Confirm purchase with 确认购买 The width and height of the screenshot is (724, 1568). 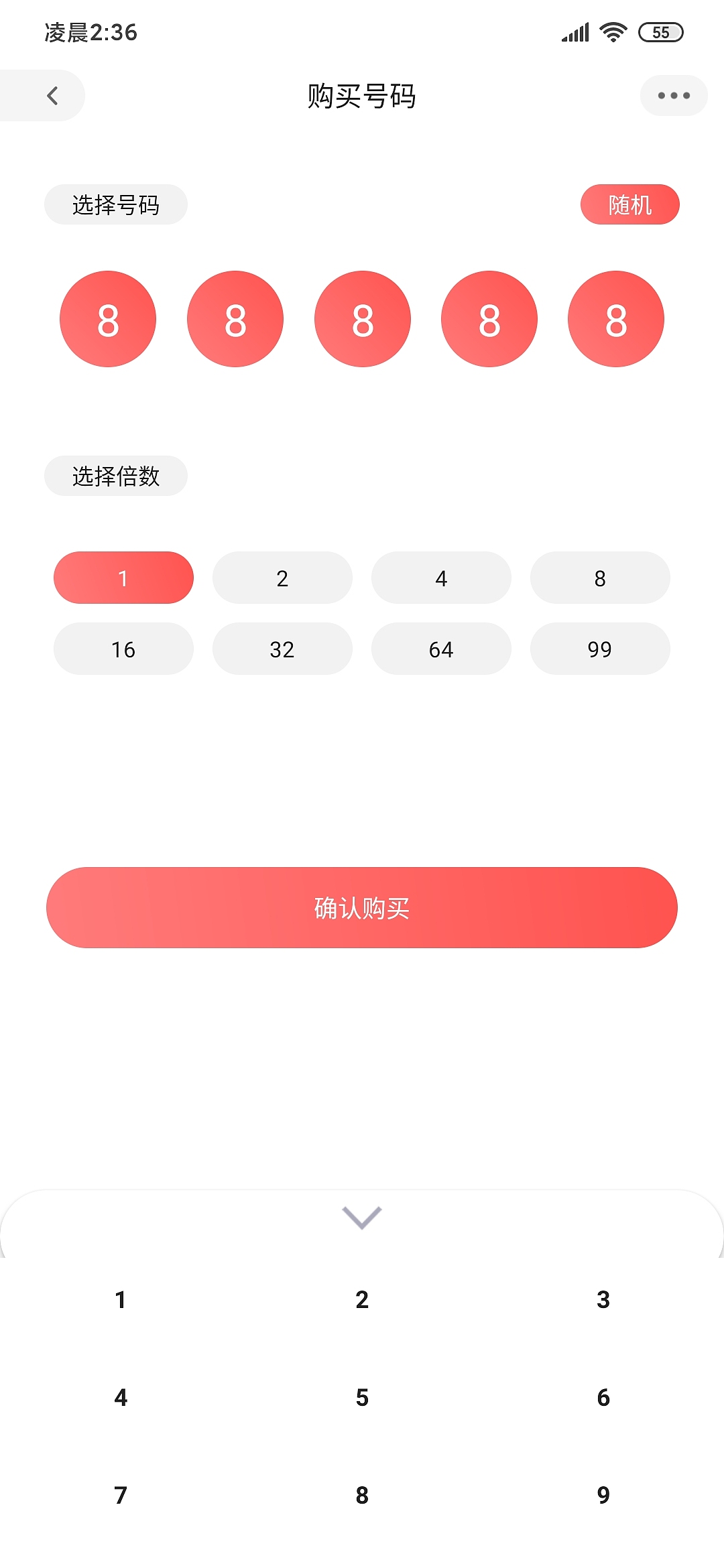point(362,908)
